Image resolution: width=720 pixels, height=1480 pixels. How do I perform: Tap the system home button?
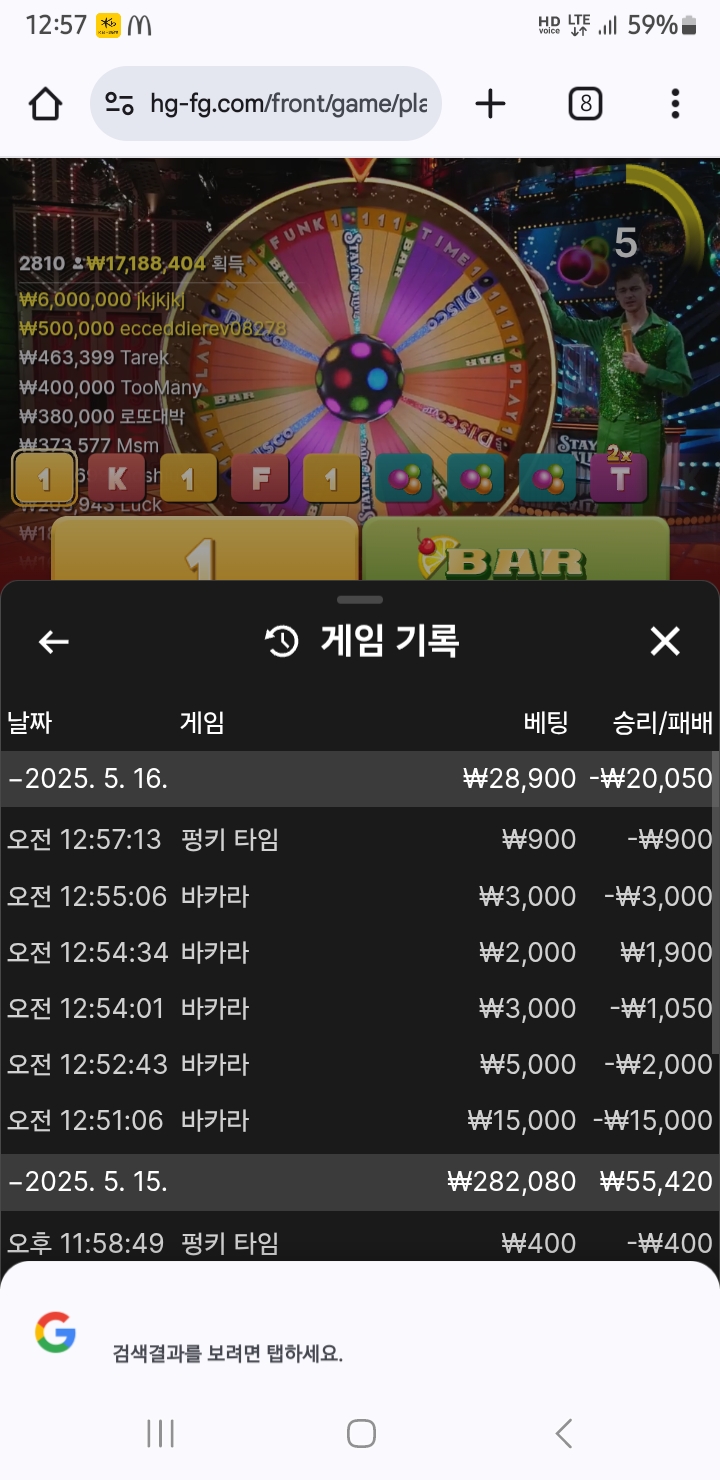pos(361,1433)
